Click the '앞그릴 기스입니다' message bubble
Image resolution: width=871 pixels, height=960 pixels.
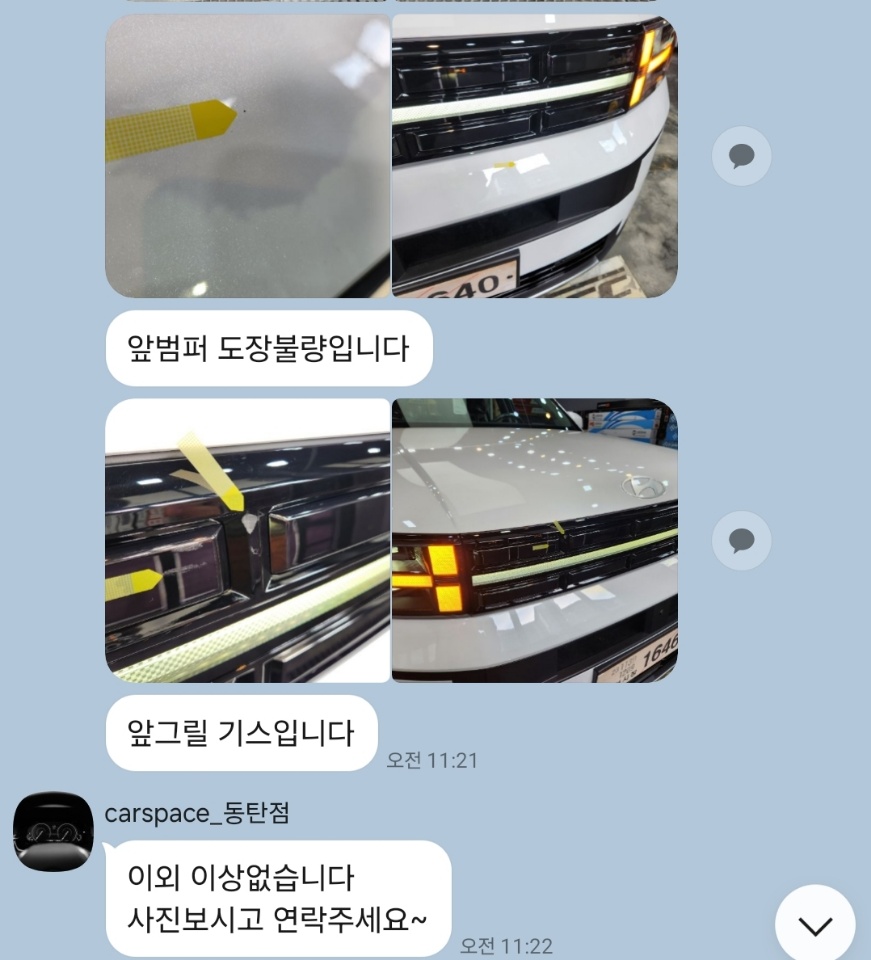(x=240, y=732)
